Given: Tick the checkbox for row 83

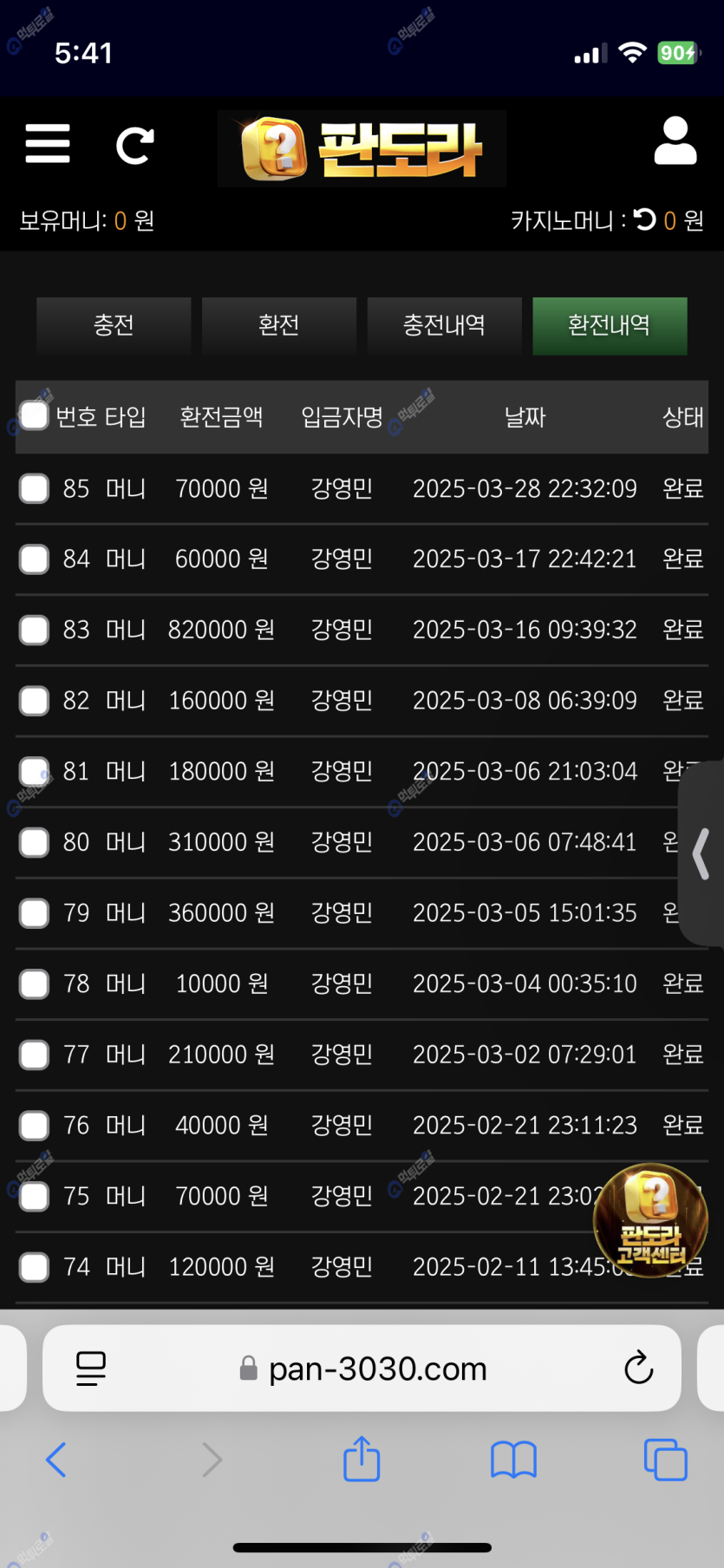Looking at the screenshot, I should (34, 630).
